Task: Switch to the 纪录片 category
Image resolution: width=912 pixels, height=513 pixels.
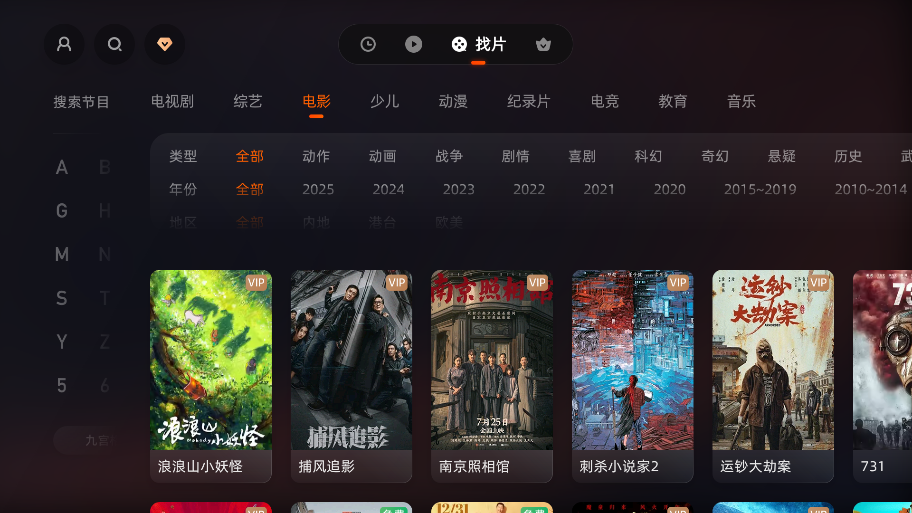Action: click(x=529, y=101)
